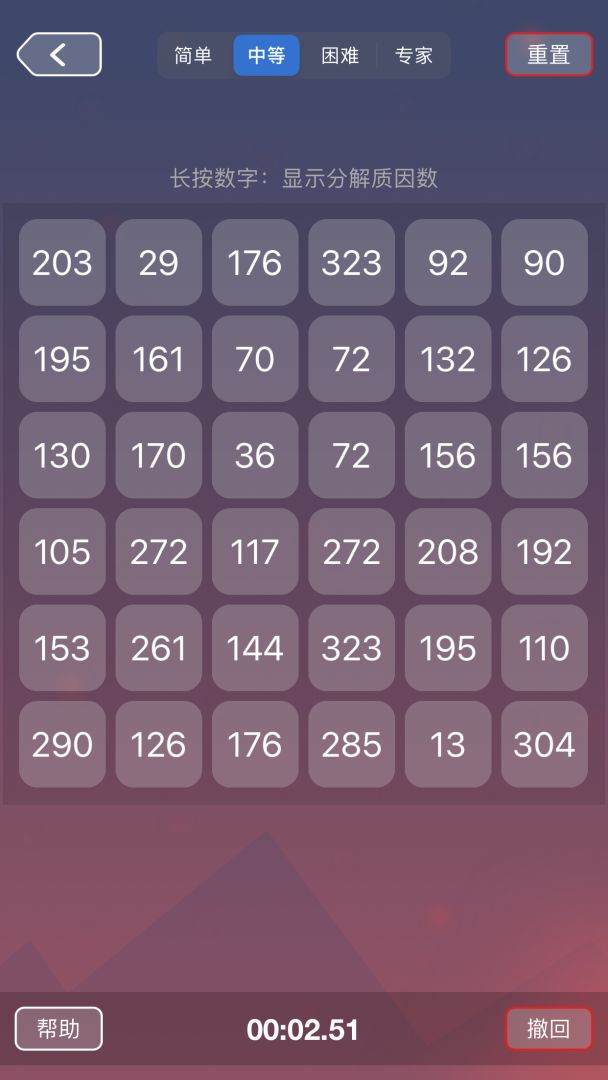
Task: Tap the number tile 117
Action: coord(255,552)
